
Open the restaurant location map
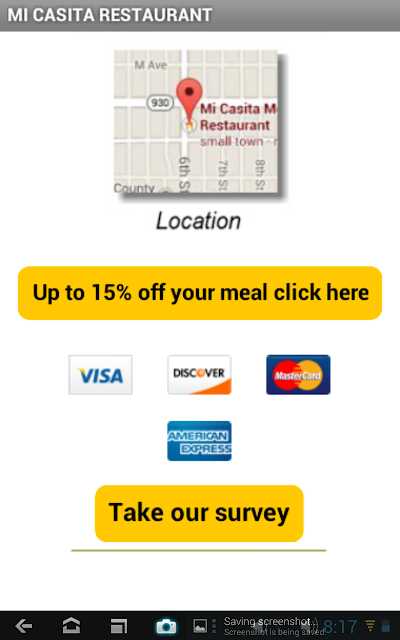tap(196, 121)
